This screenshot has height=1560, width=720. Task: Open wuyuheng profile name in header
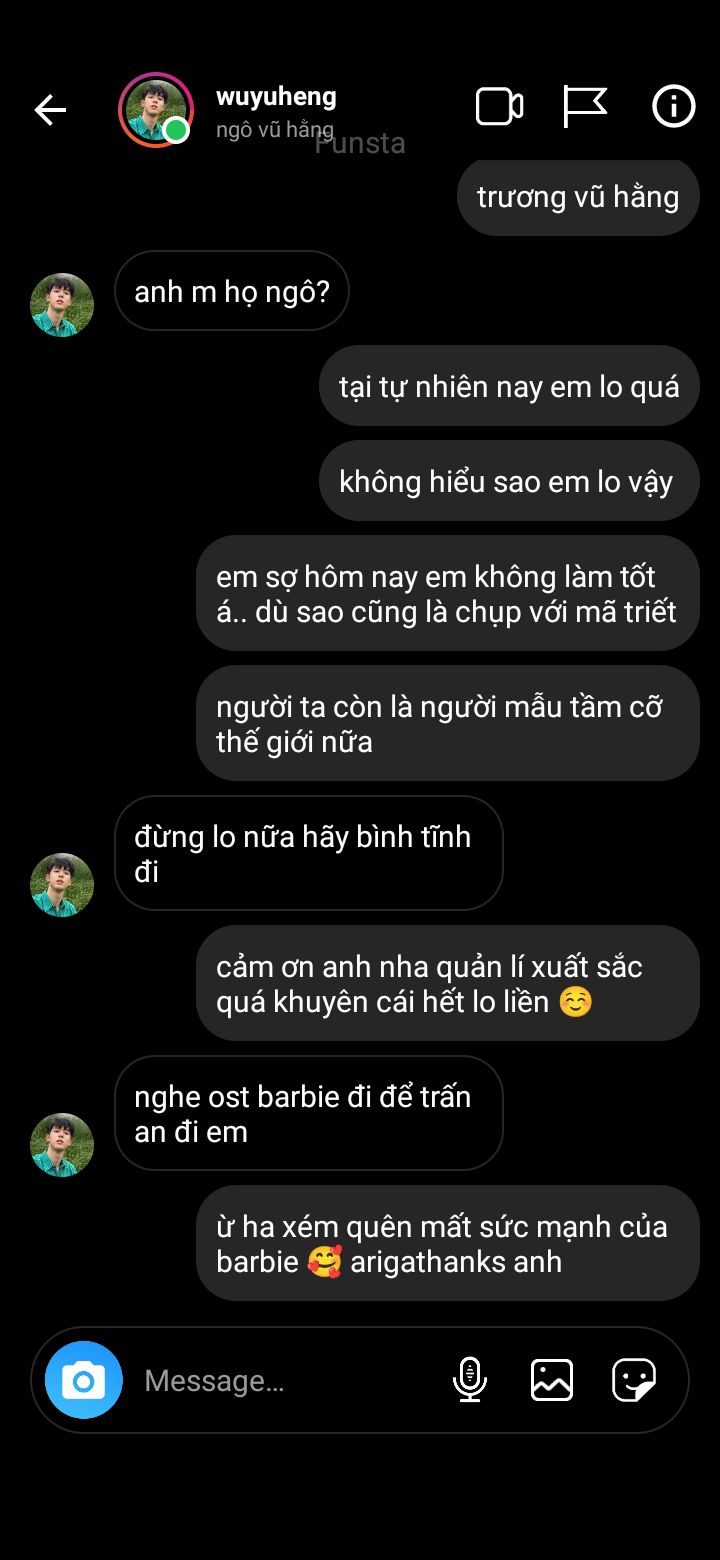pos(276,97)
